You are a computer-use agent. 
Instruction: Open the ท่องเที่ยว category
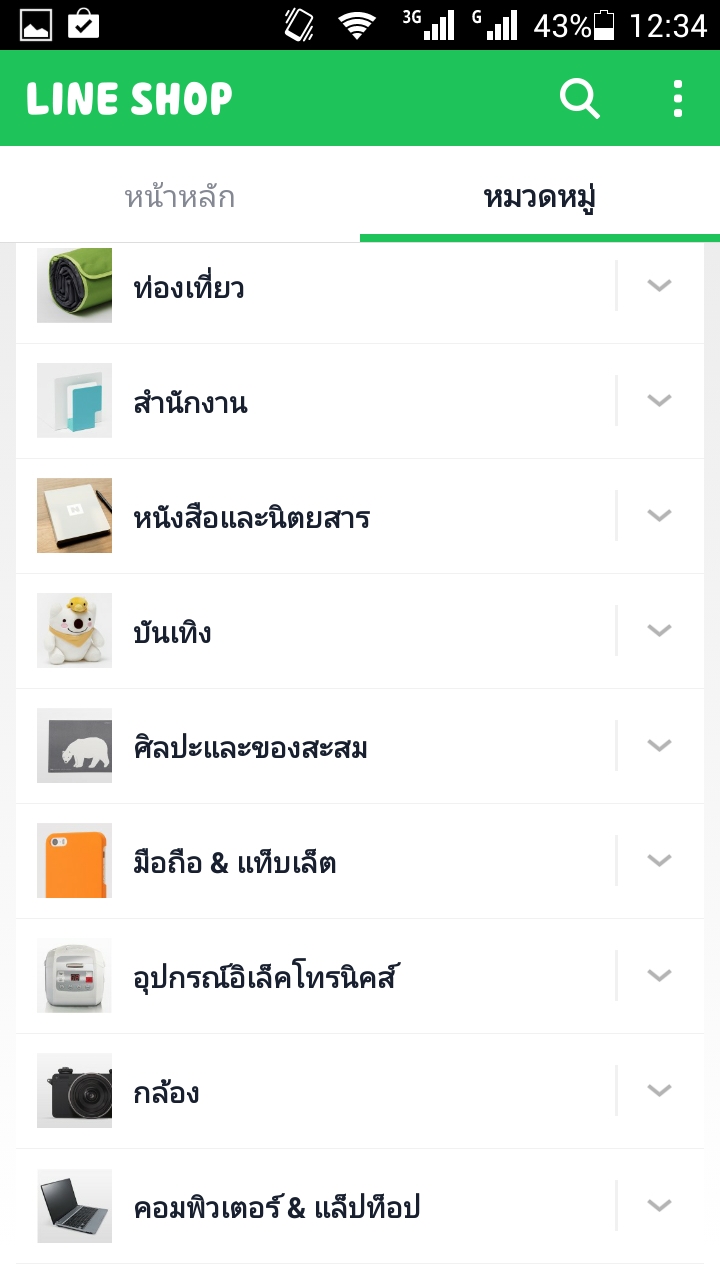coord(189,288)
